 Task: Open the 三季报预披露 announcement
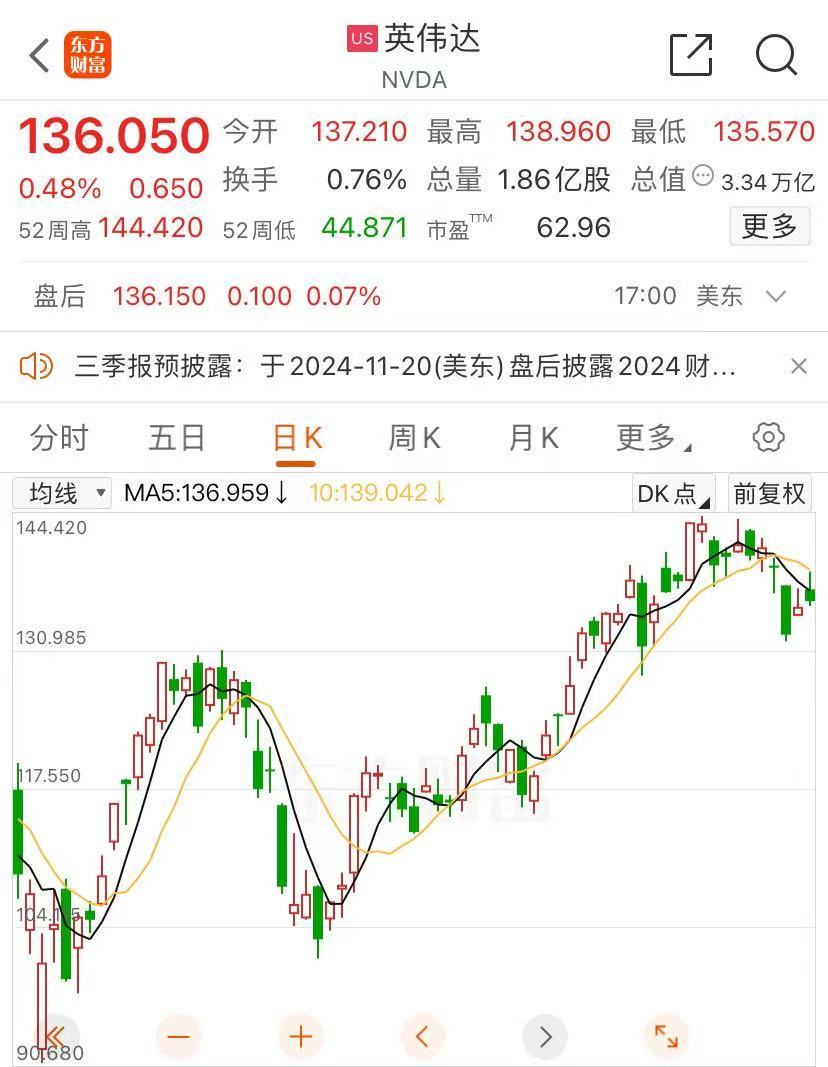pyautogui.click(x=405, y=366)
